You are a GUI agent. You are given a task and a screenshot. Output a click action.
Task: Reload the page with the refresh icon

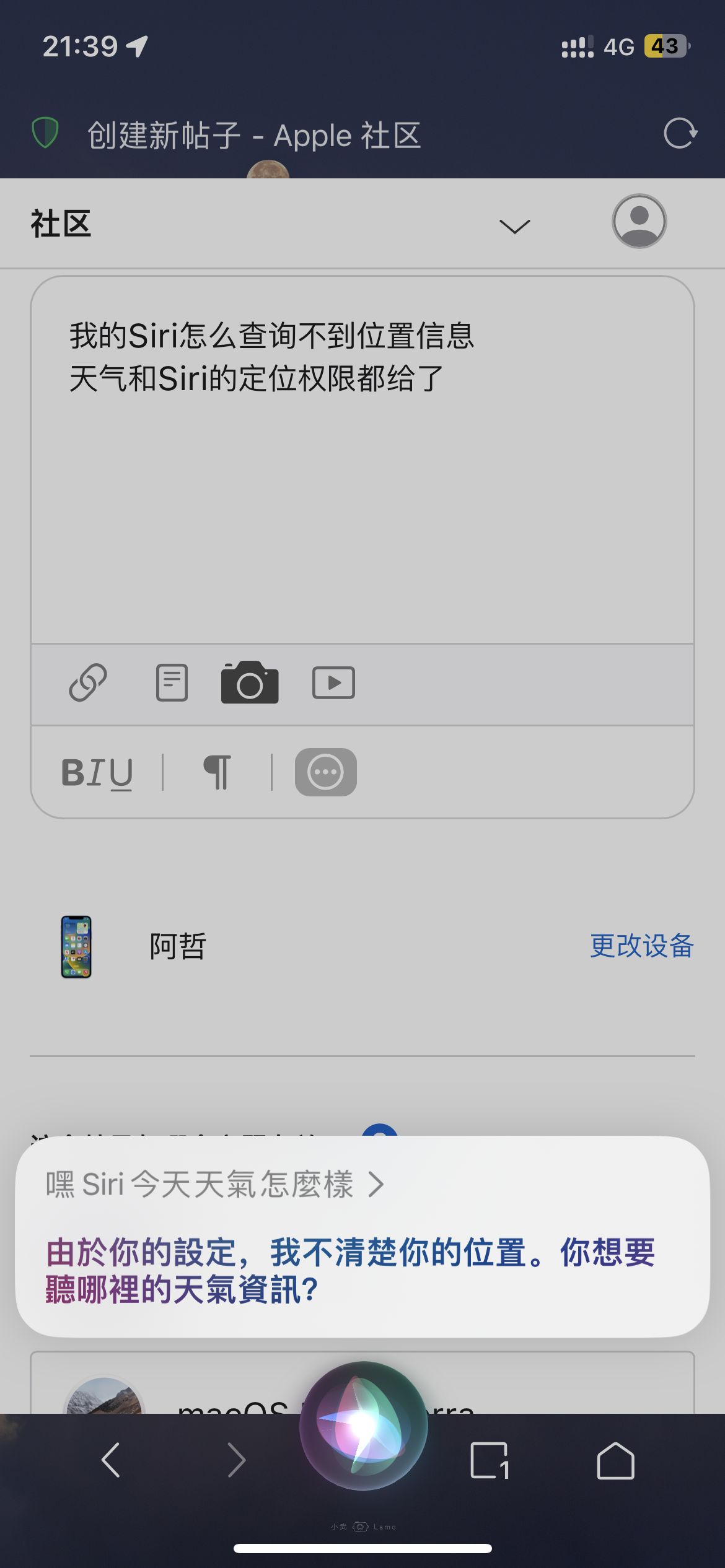pos(680,133)
